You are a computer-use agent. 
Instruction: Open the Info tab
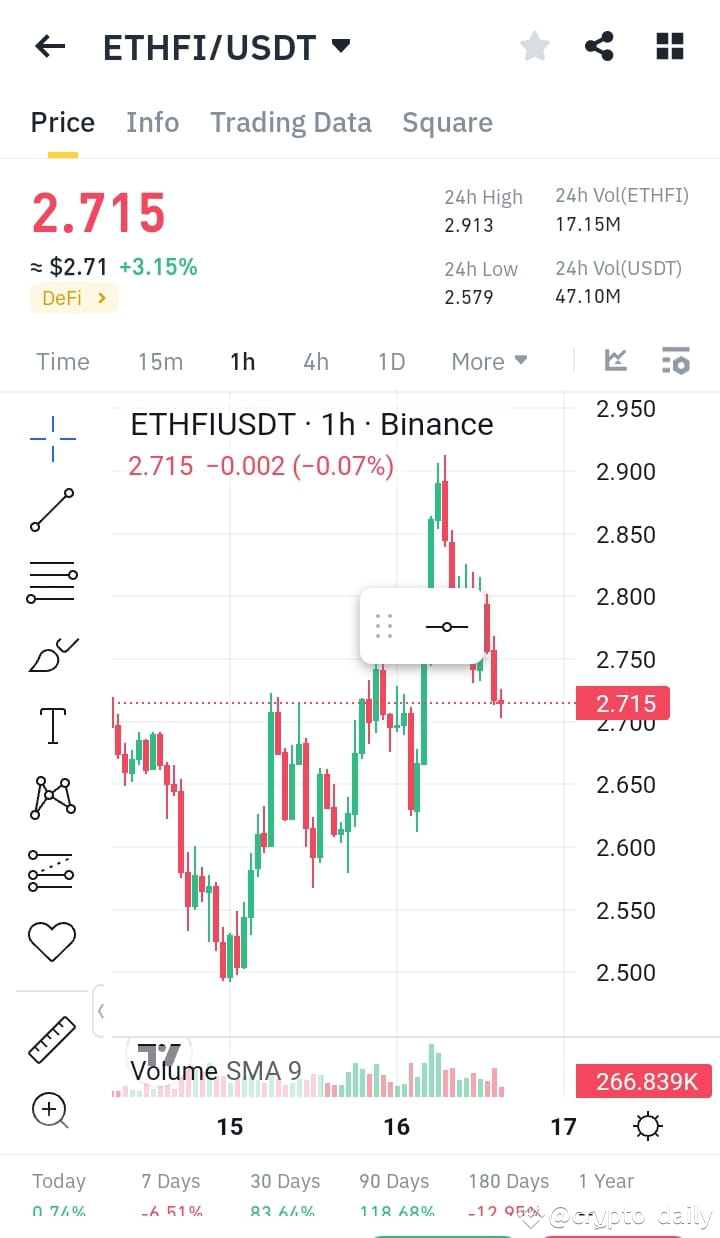click(x=152, y=122)
